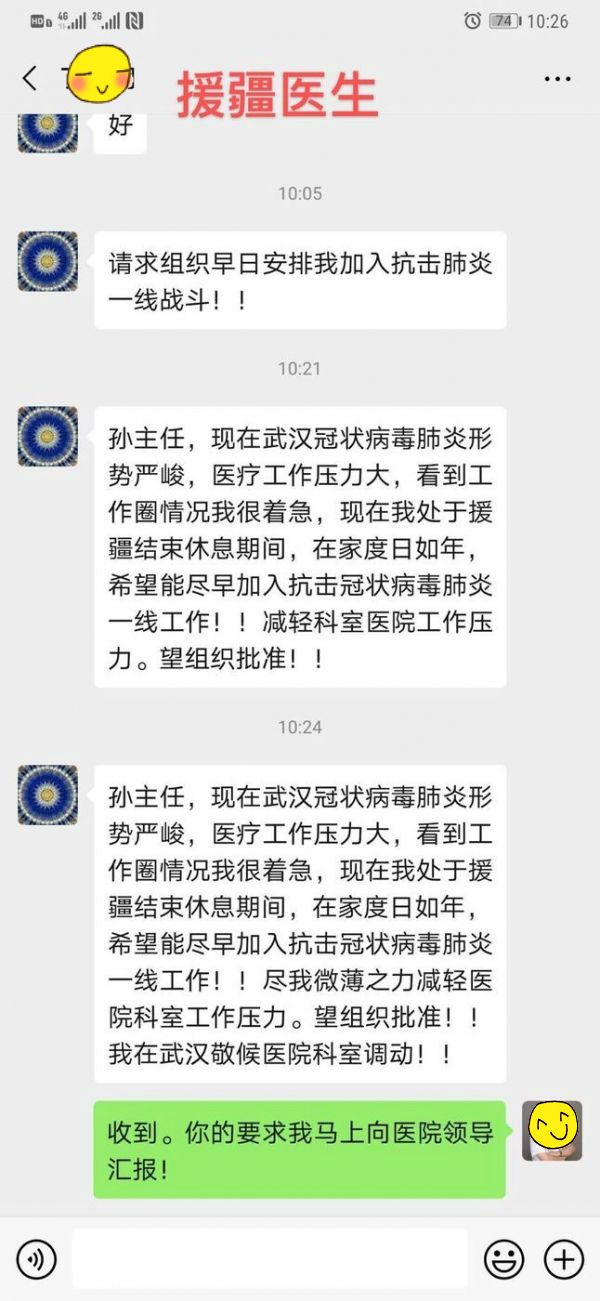600x1301 pixels.
Task: Open the plus attachment menu
Action: coord(563,1259)
